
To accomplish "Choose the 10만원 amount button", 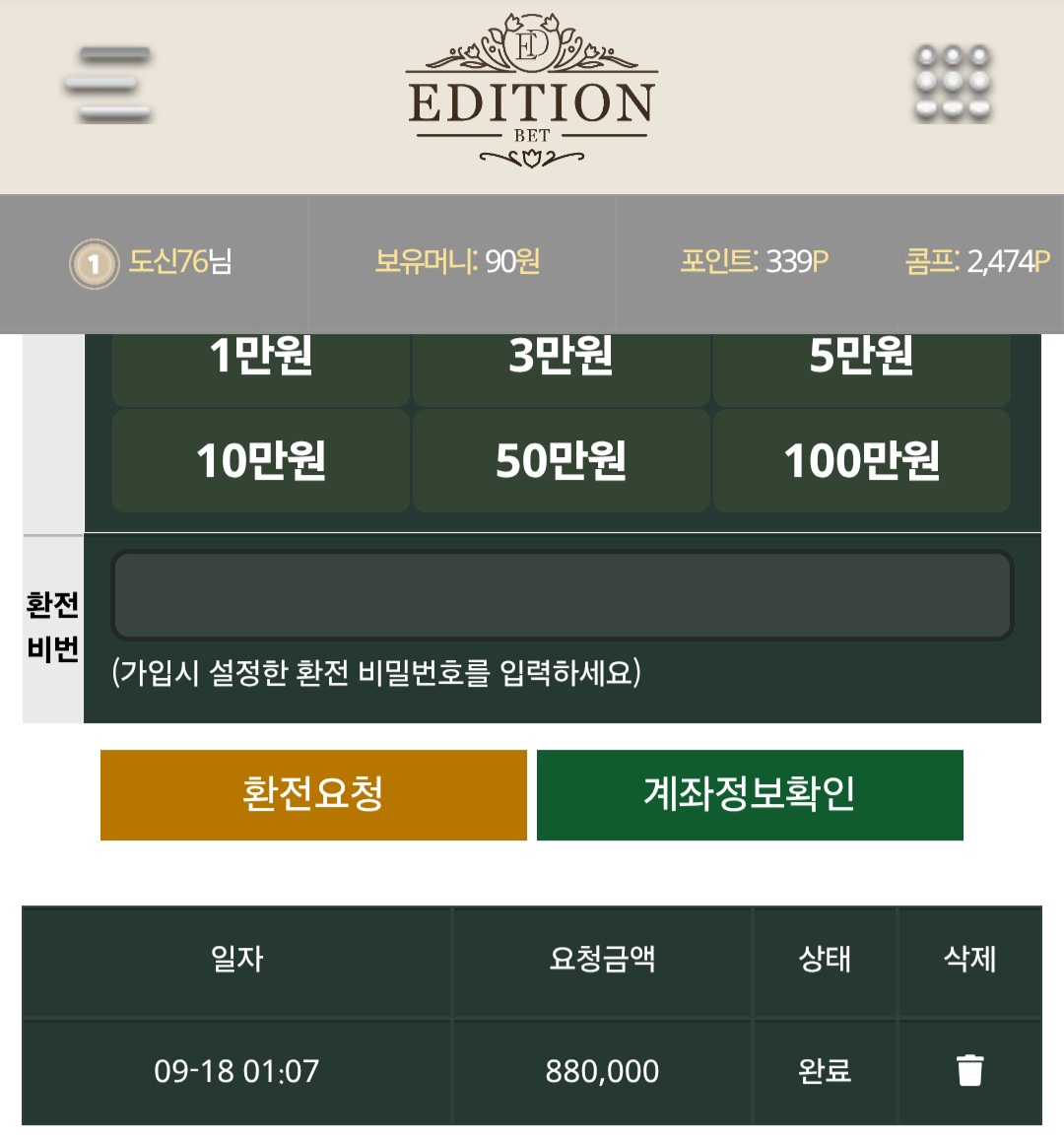I will tap(261, 461).
